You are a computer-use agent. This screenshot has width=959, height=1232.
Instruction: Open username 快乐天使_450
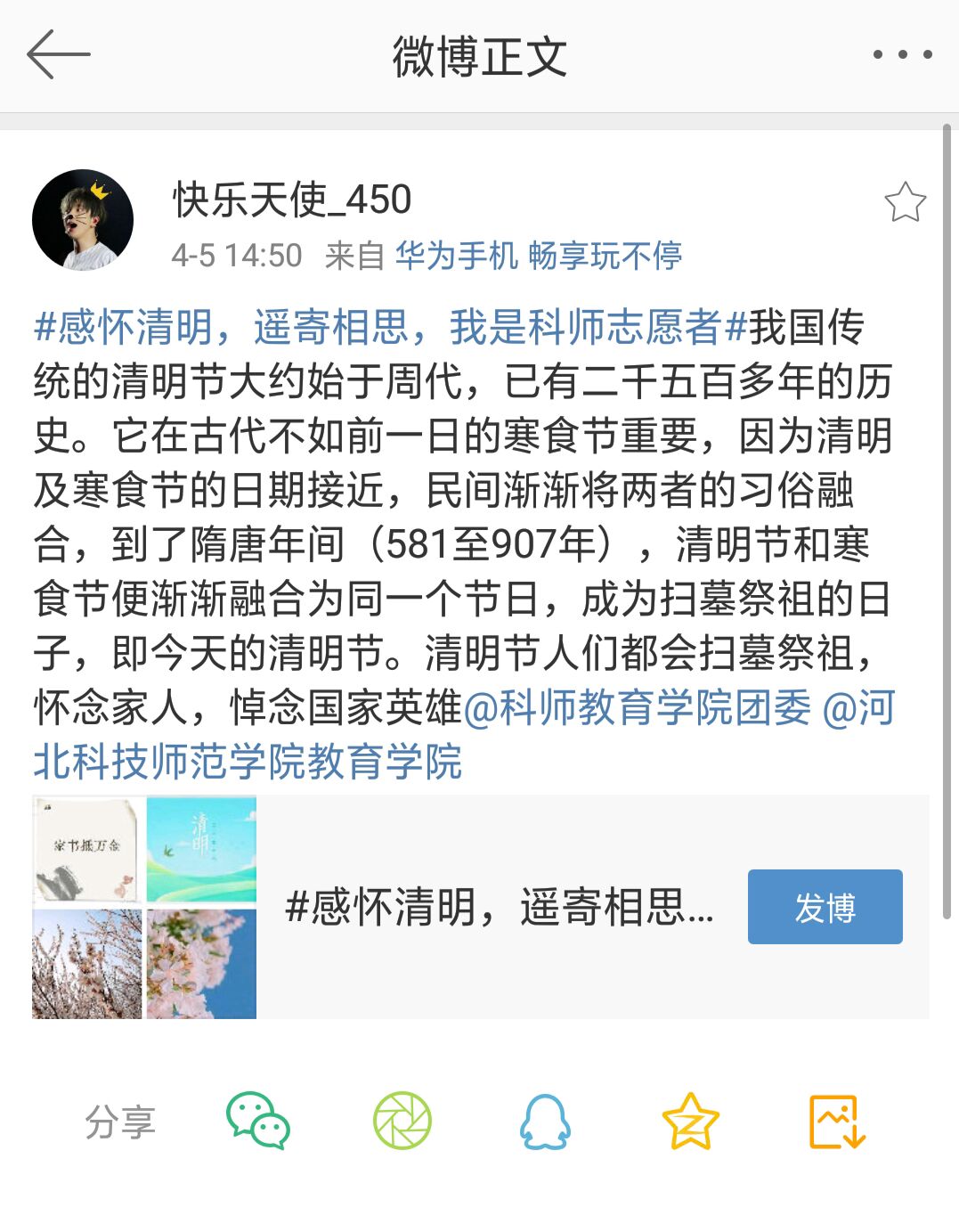pos(292,200)
